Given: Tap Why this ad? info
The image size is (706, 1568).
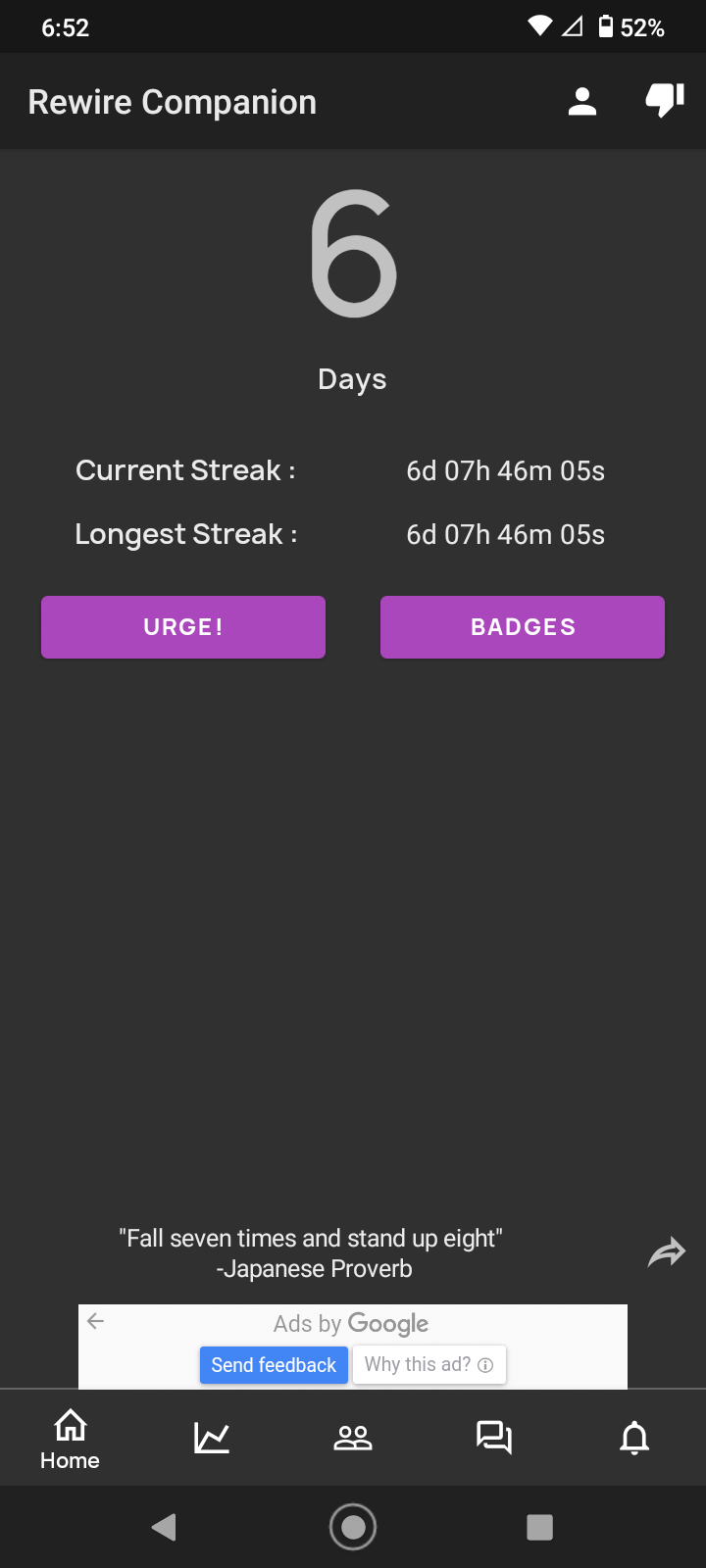Looking at the screenshot, I should (x=429, y=1364).
